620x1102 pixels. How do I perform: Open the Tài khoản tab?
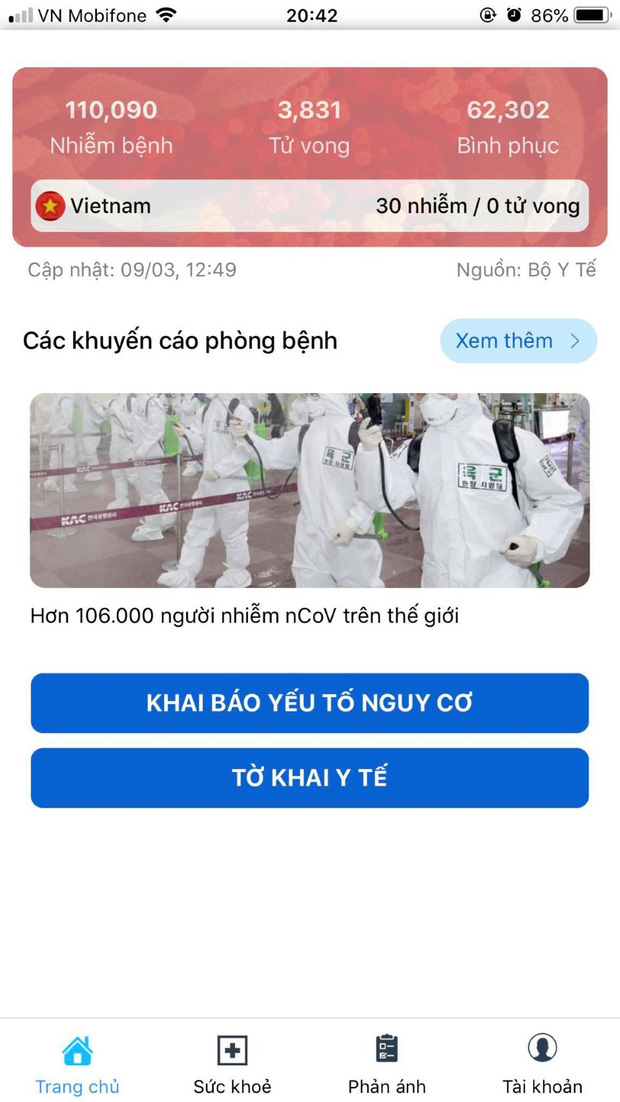pos(542,1064)
